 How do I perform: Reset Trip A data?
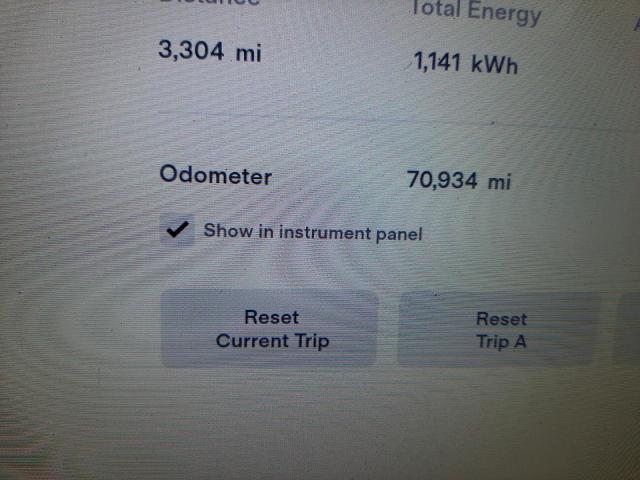500,329
